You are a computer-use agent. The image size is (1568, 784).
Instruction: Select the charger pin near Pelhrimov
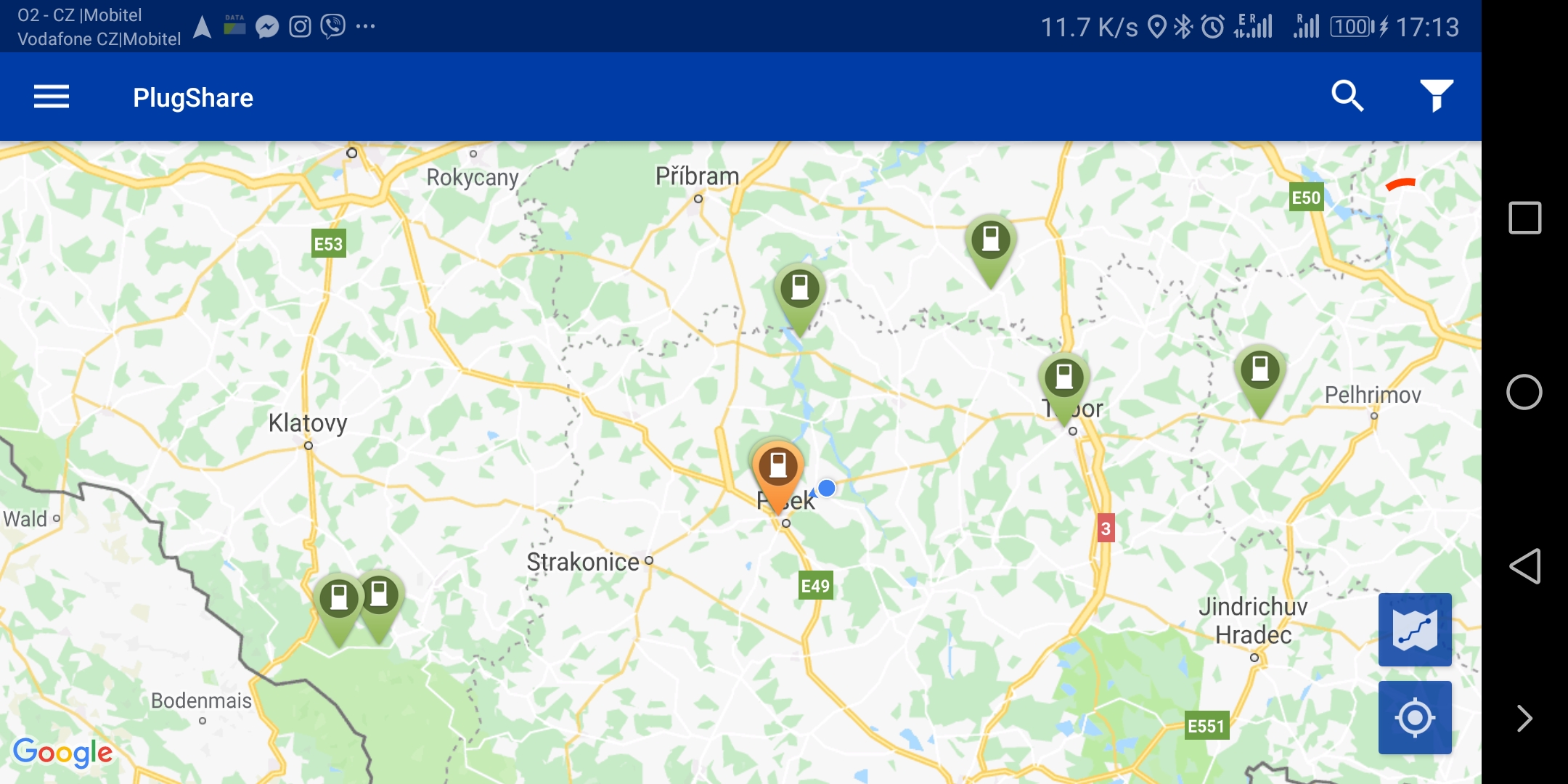click(1260, 371)
